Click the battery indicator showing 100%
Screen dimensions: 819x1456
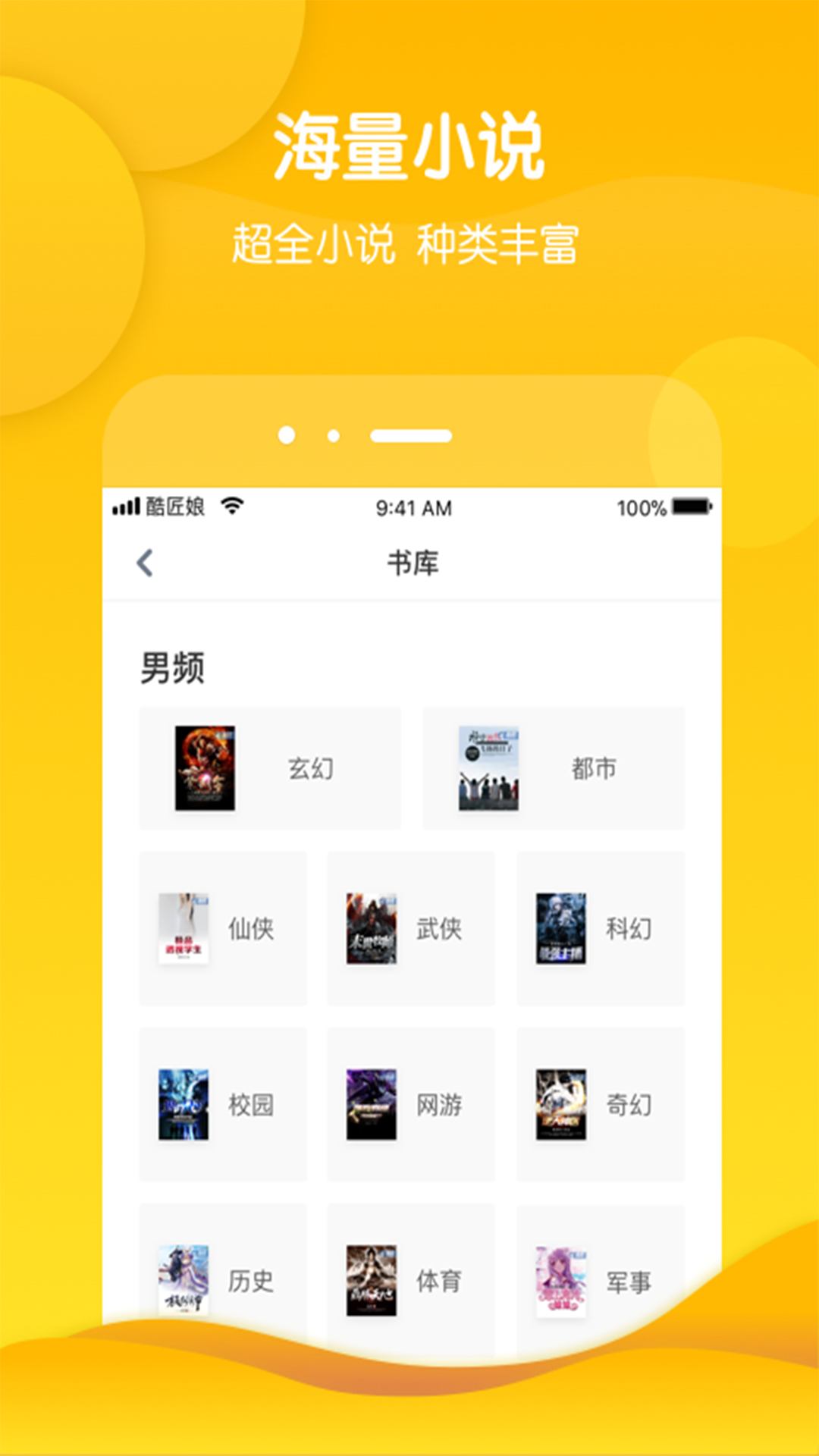click(x=687, y=507)
